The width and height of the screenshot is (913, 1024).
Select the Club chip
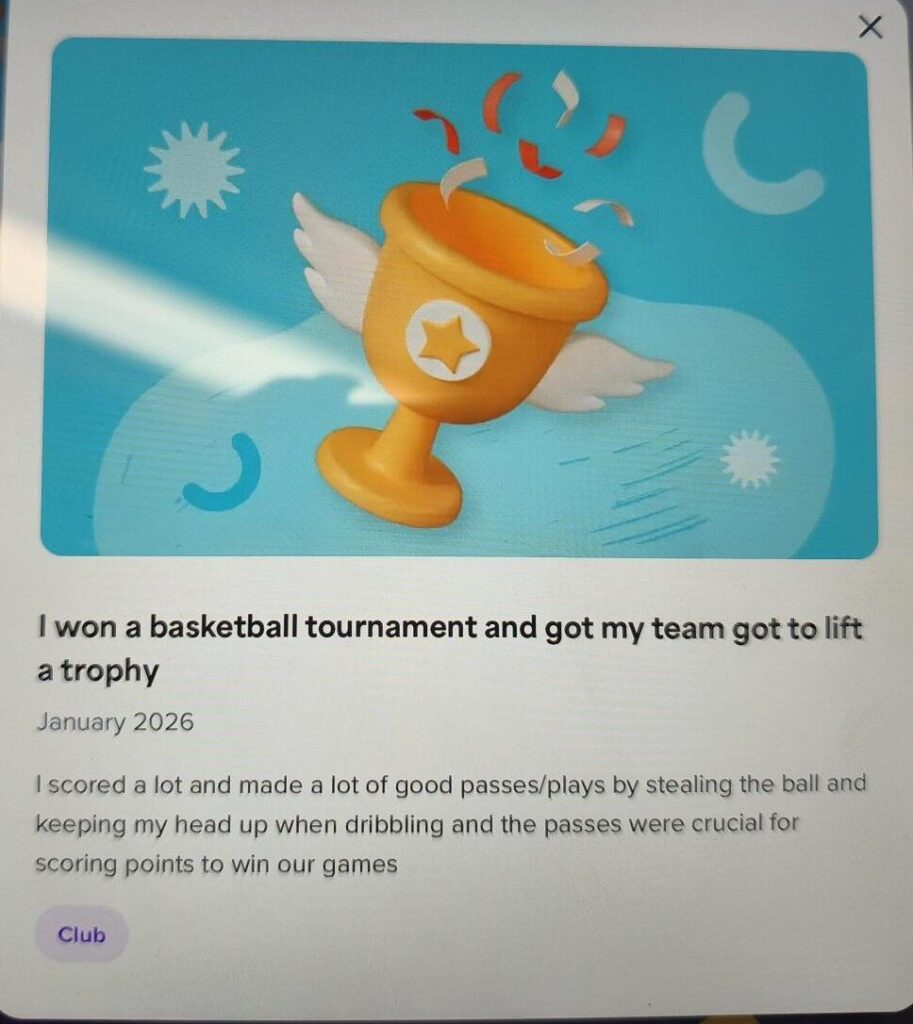coord(82,935)
